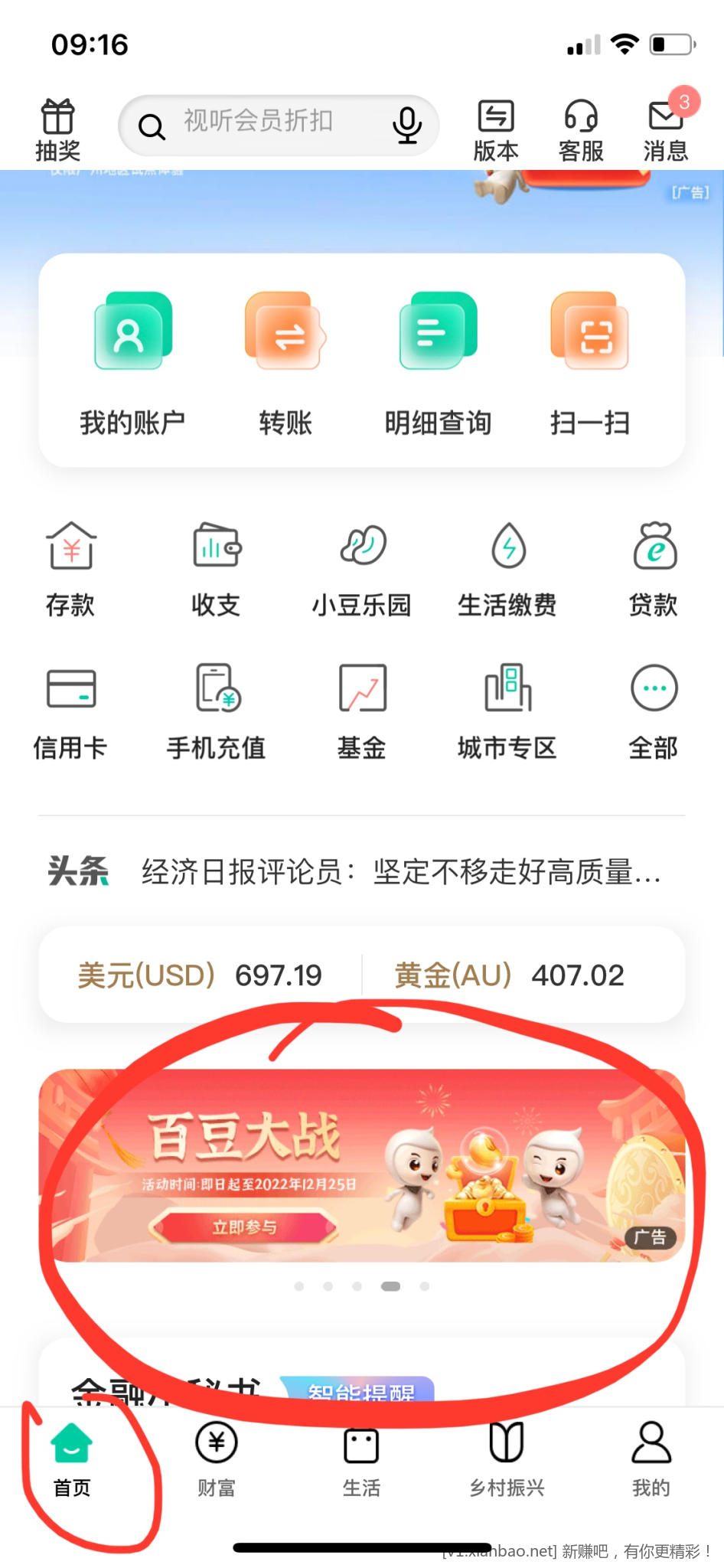Switch to the 财富 tab
The image size is (724, 1568).
(x=217, y=1460)
